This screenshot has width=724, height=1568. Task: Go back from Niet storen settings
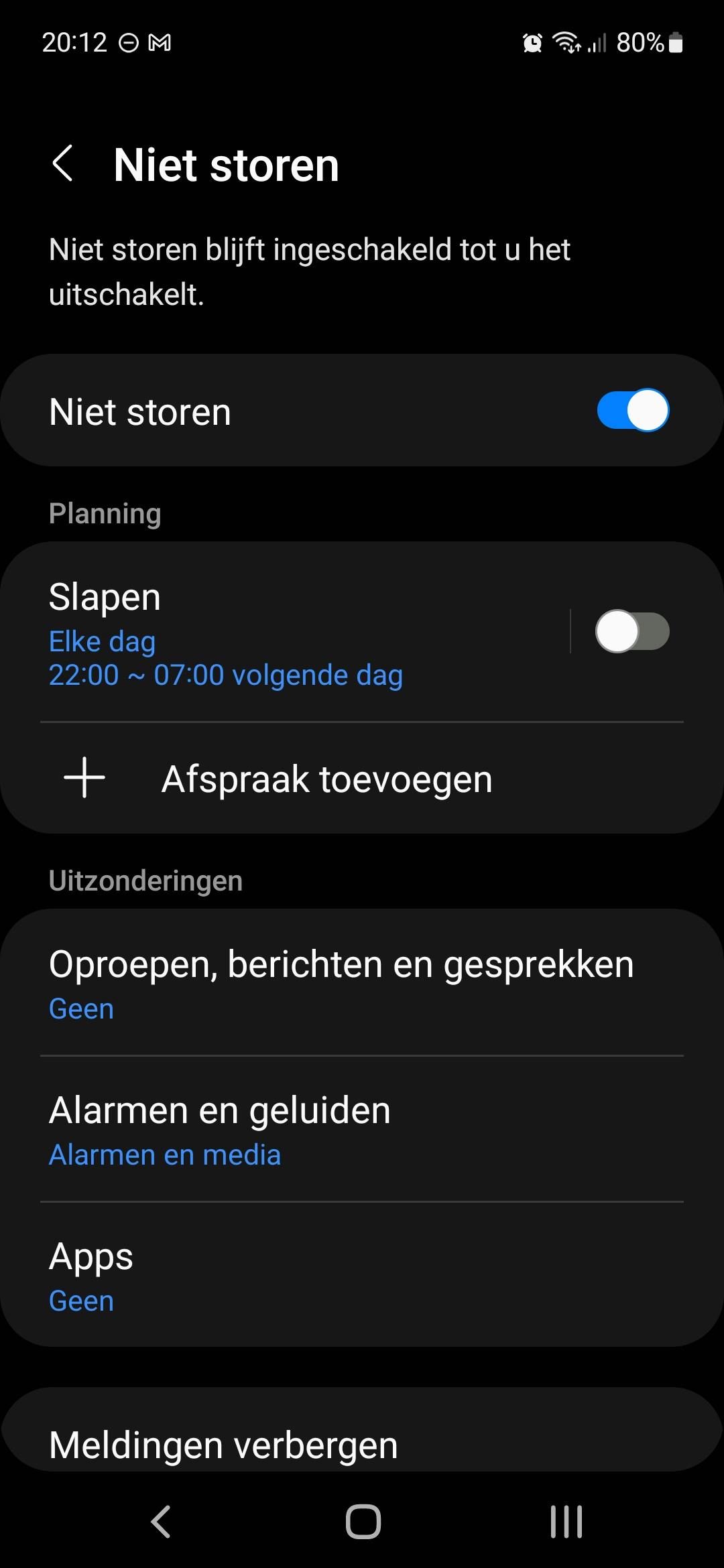pyautogui.click(x=63, y=164)
